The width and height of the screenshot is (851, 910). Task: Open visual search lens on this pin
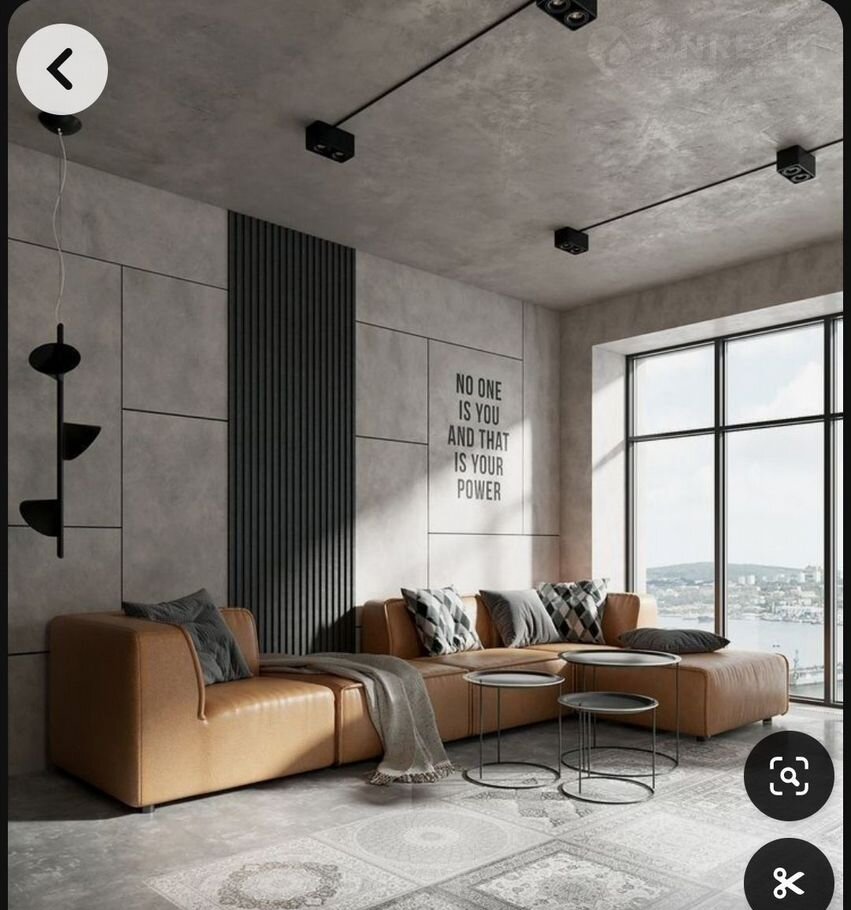pos(788,775)
